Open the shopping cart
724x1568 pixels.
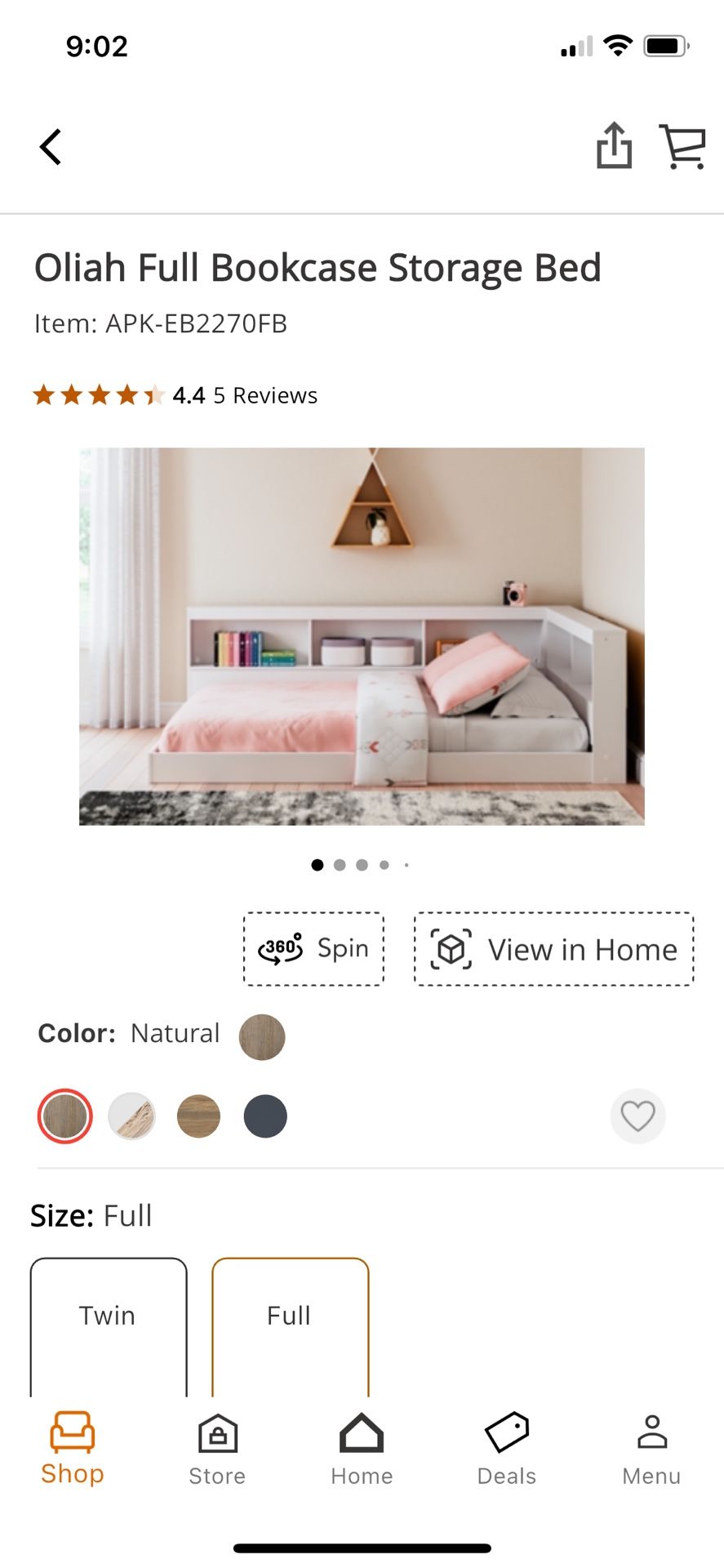pyautogui.click(x=682, y=147)
